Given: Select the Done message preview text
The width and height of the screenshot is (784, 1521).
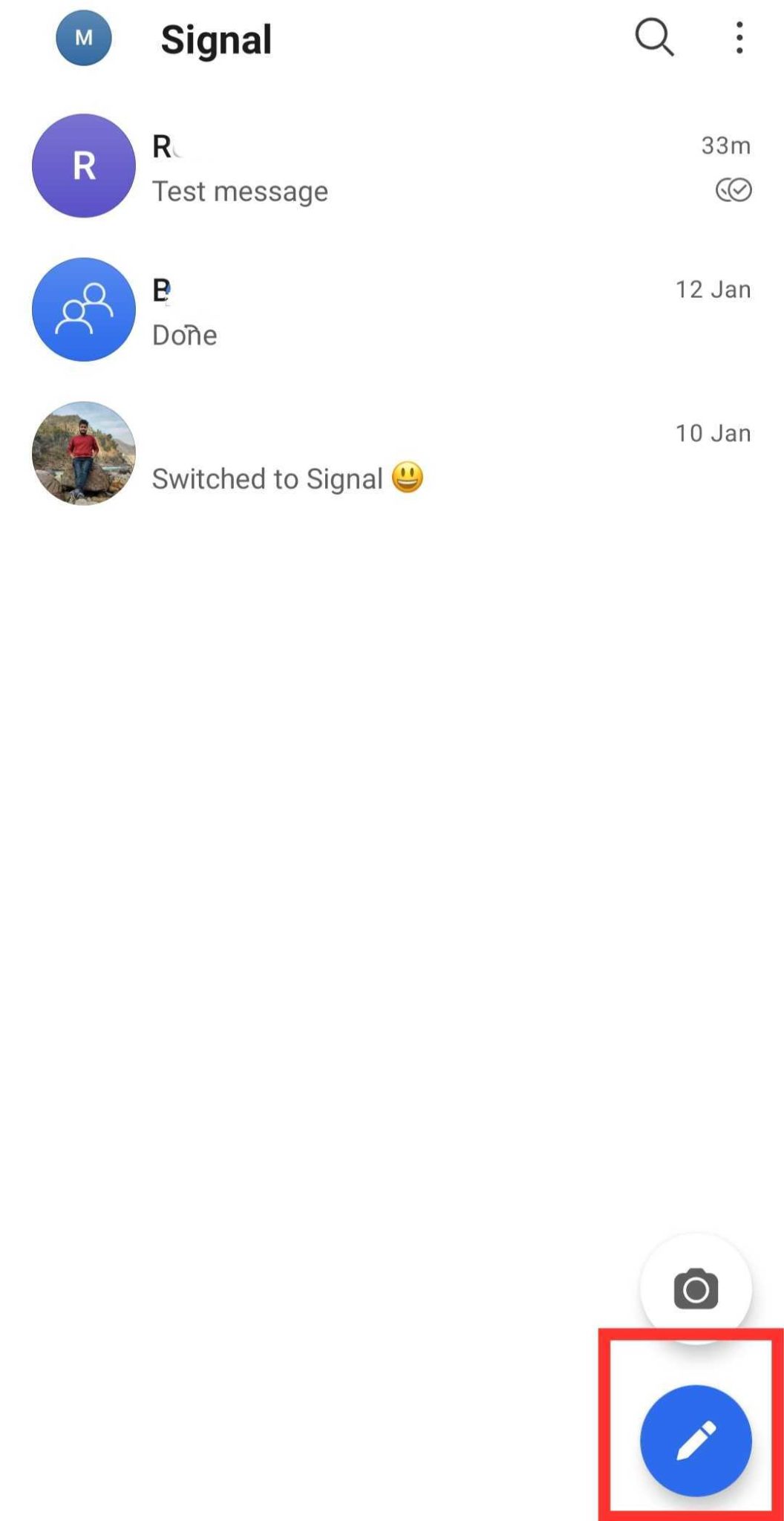Looking at the screenshot, I should click(184, 335).
